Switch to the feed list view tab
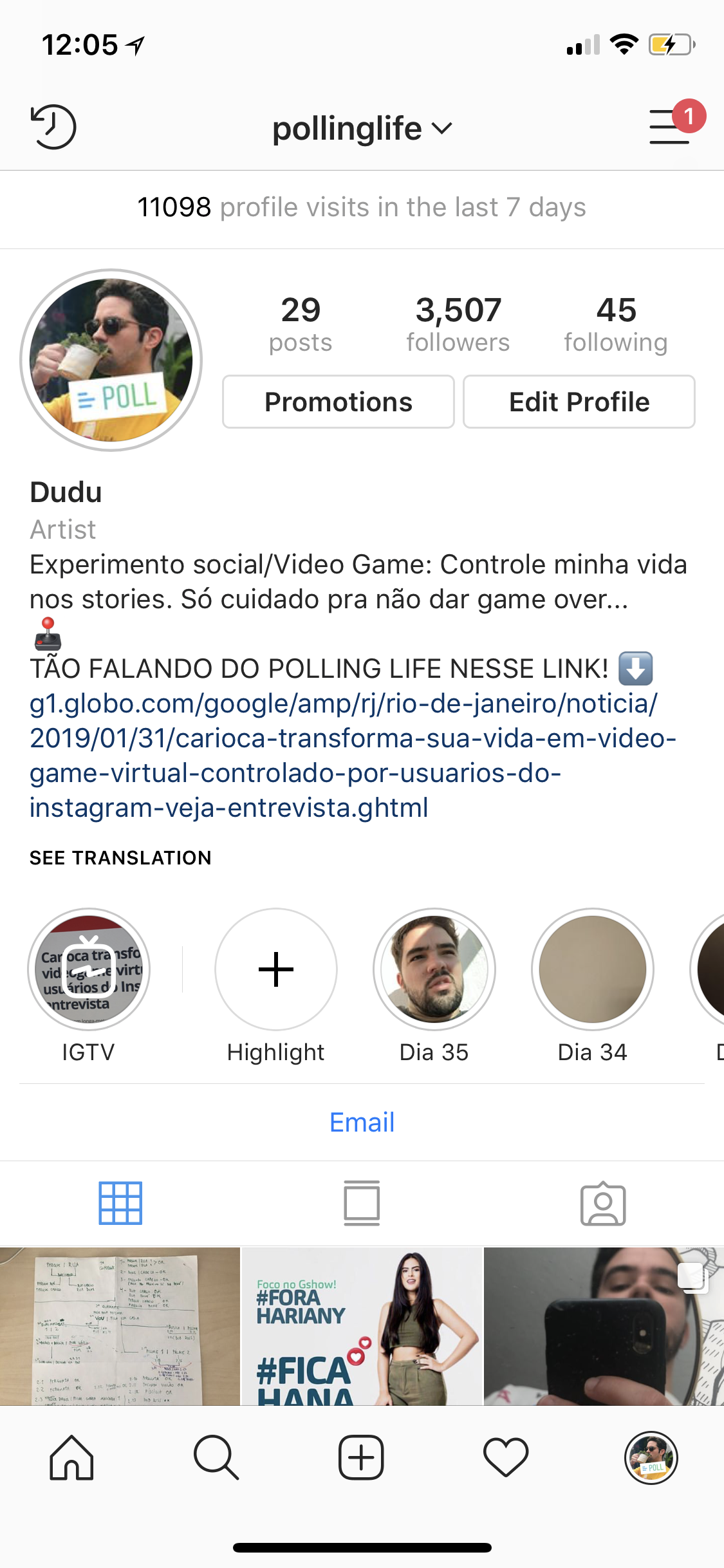 (362, 1202)
